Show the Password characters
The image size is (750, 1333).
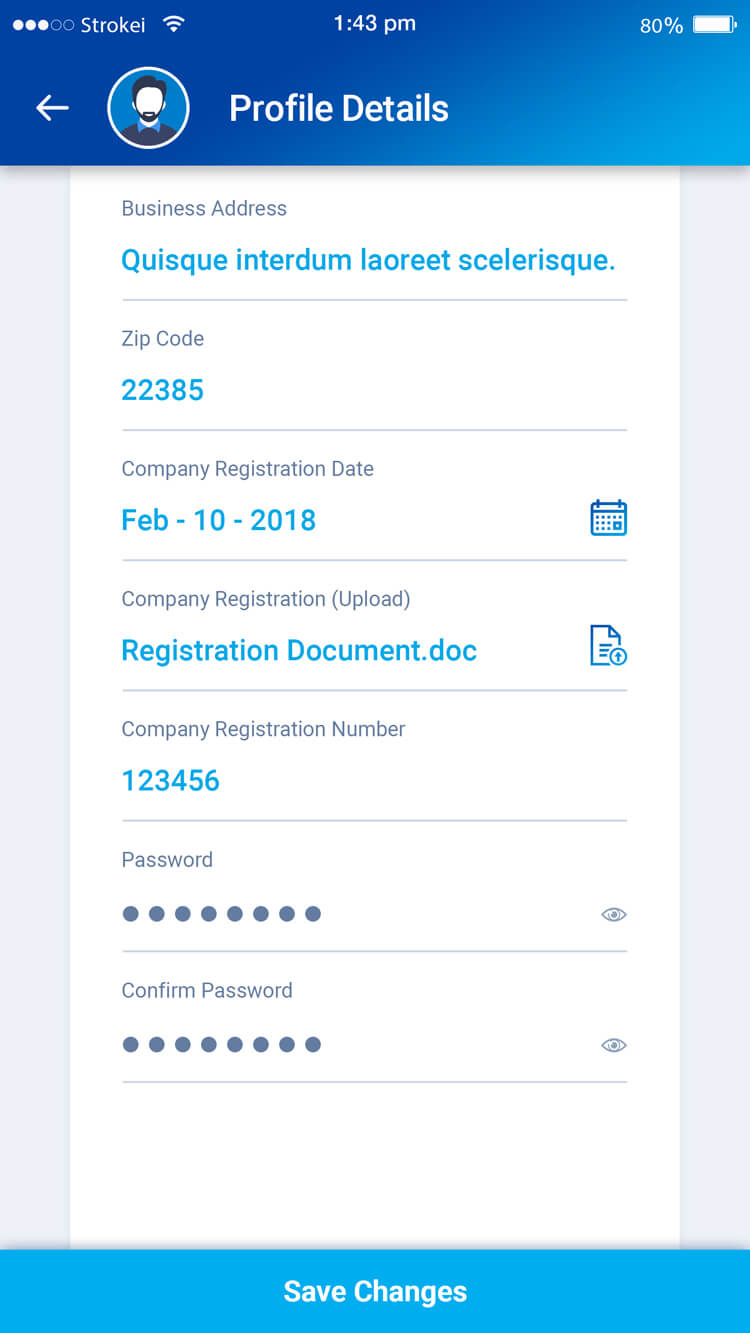[613, 914]
